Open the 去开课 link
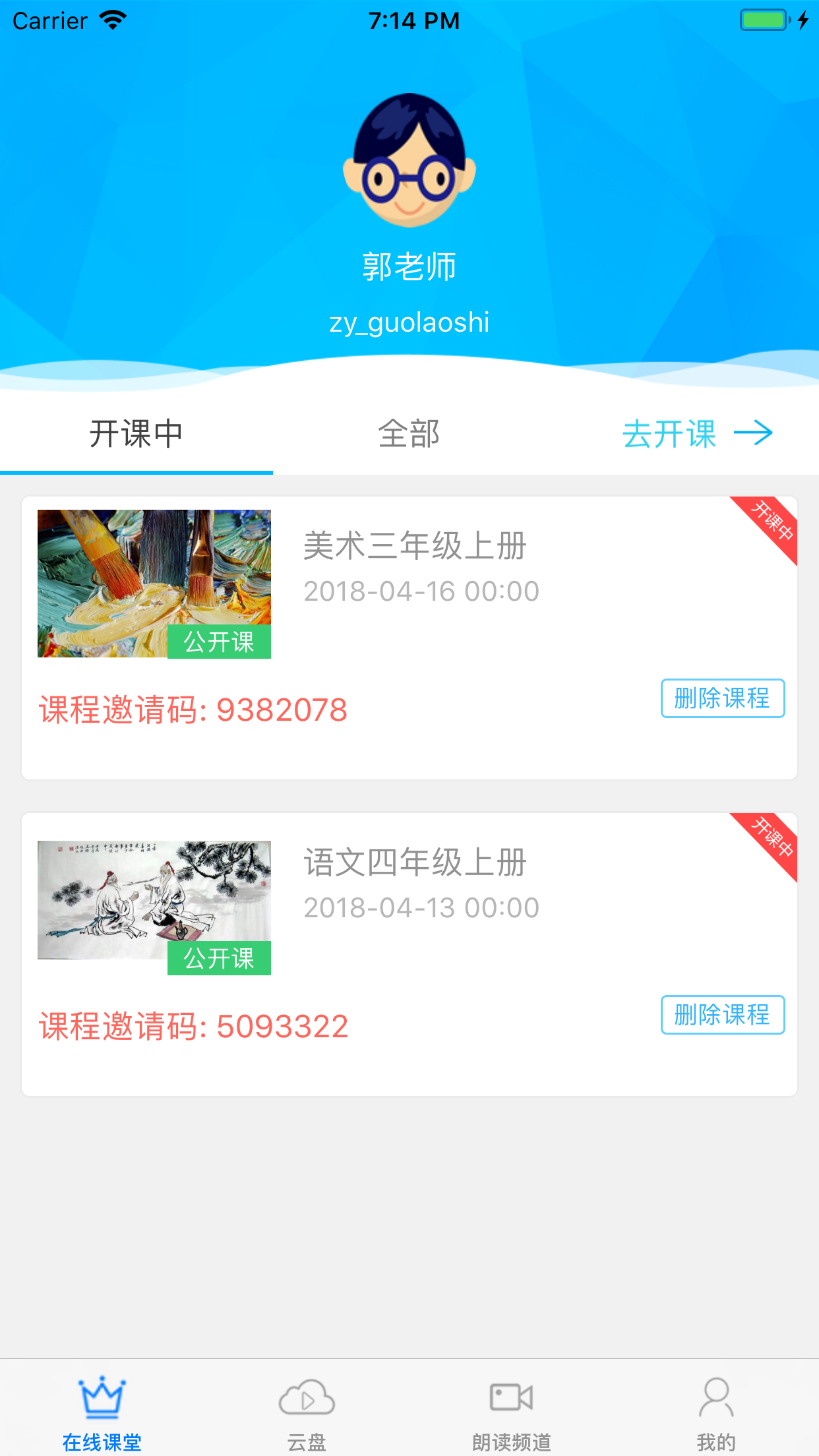Screen dimensions: 819x1456 [670, 433]
